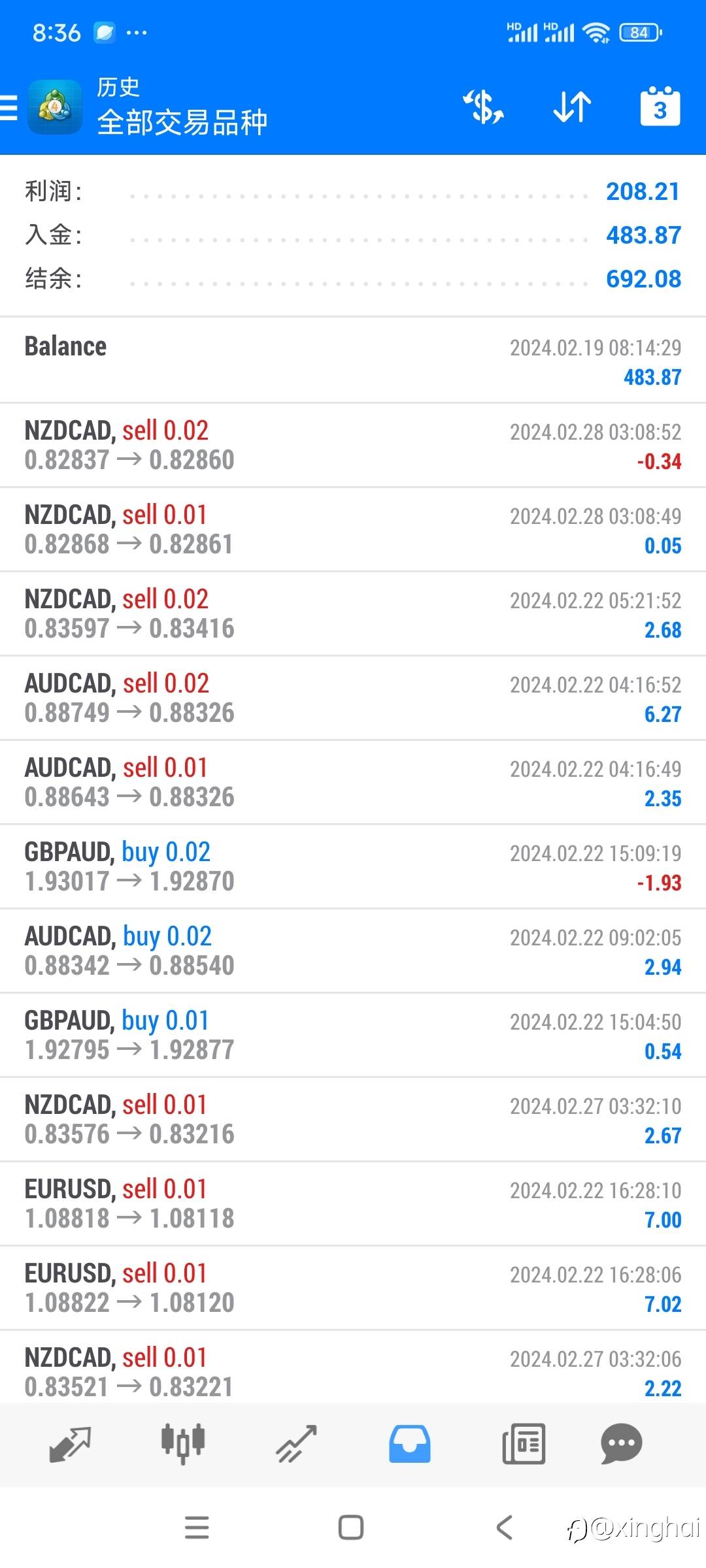Go to the home screen
The image size is (706, 1568).
point(351,1527)
